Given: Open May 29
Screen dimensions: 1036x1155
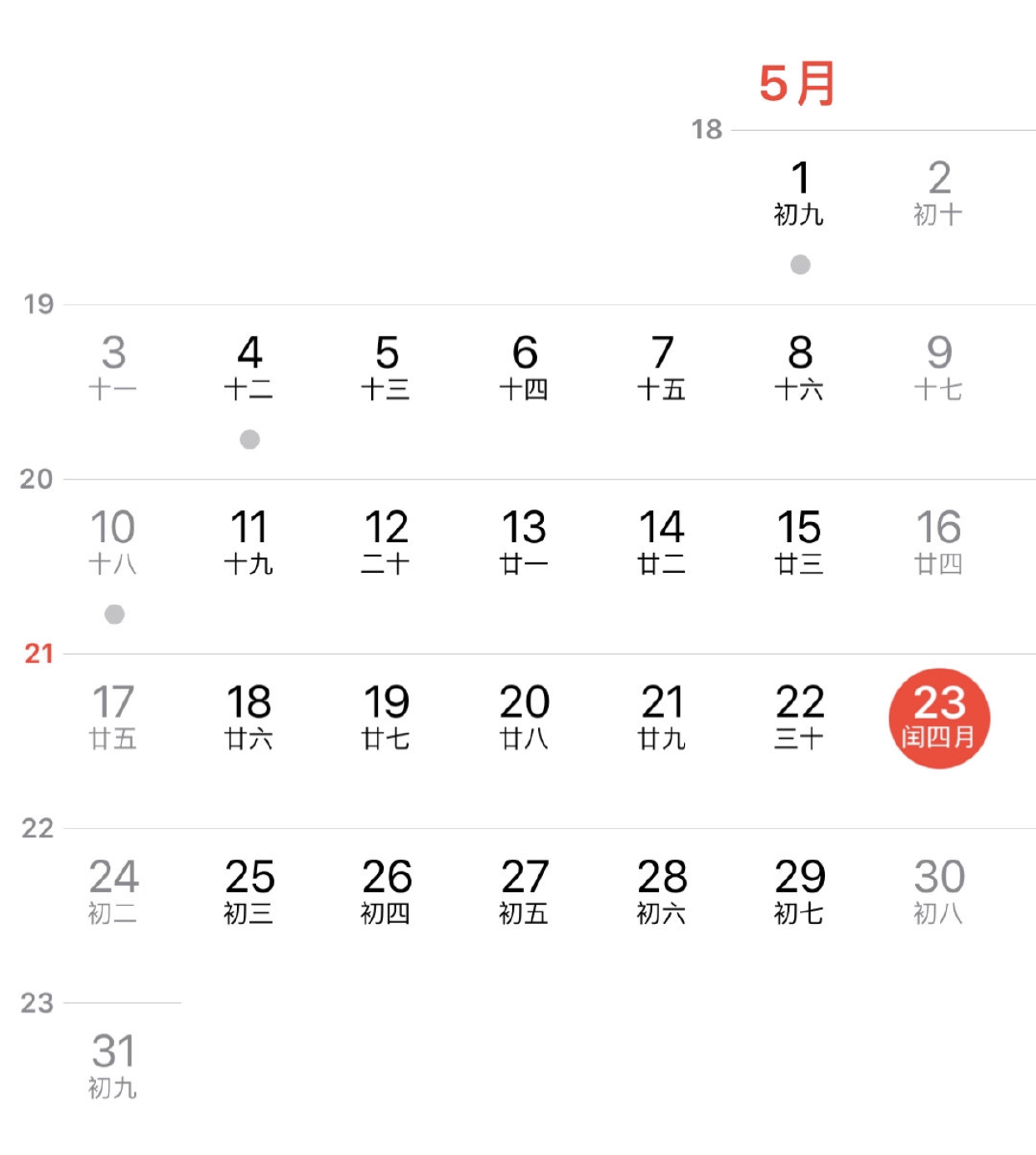Looking at the screenshot, I should pos(799,892).
